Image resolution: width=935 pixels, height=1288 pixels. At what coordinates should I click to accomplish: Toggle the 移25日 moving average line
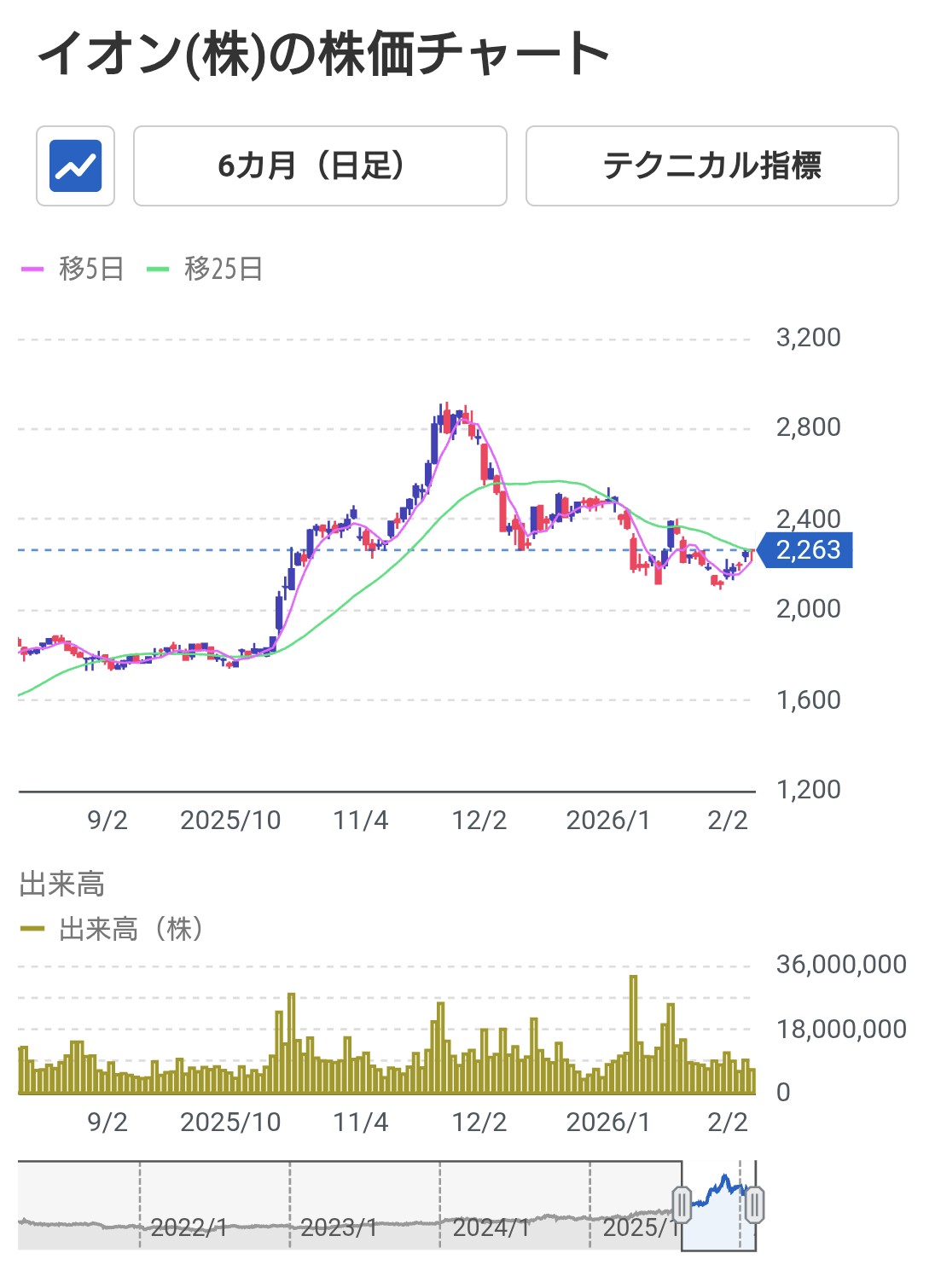click(x=205, y=270)
